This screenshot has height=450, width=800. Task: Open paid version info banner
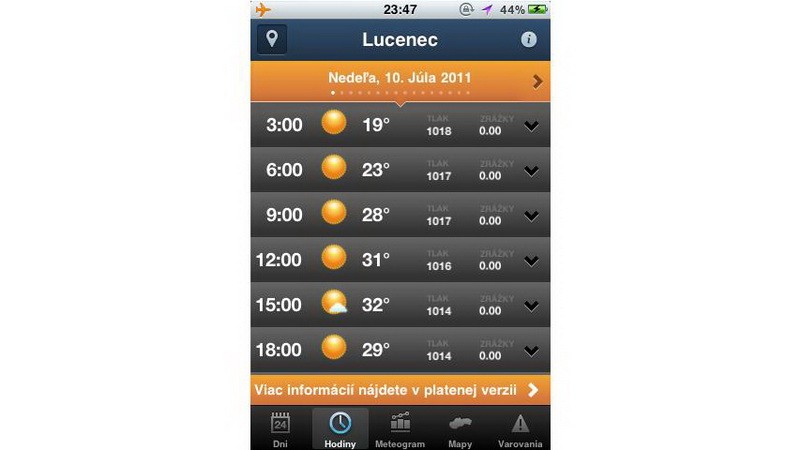tap(400, 390)
